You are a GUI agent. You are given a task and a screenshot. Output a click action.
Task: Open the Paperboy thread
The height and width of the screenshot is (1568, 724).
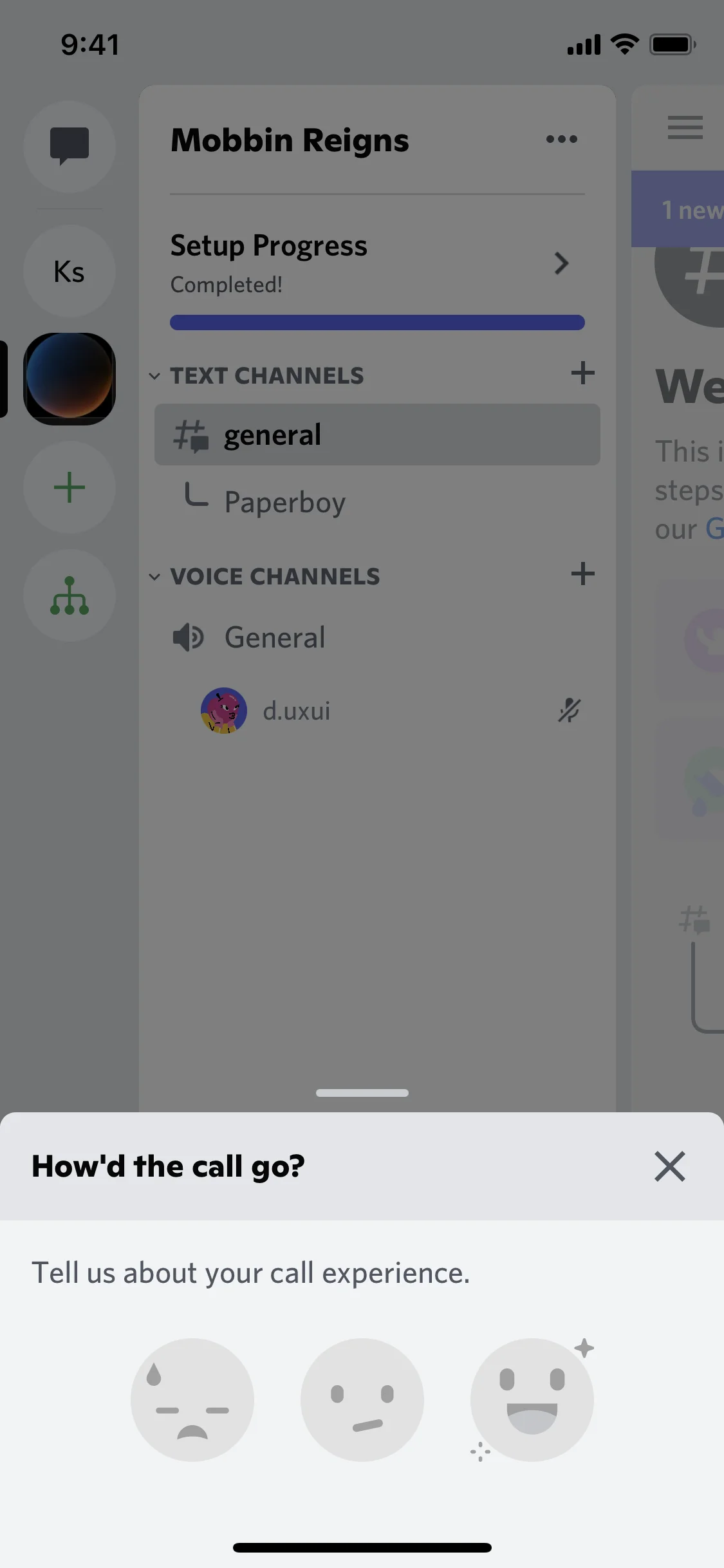(285, 502)
